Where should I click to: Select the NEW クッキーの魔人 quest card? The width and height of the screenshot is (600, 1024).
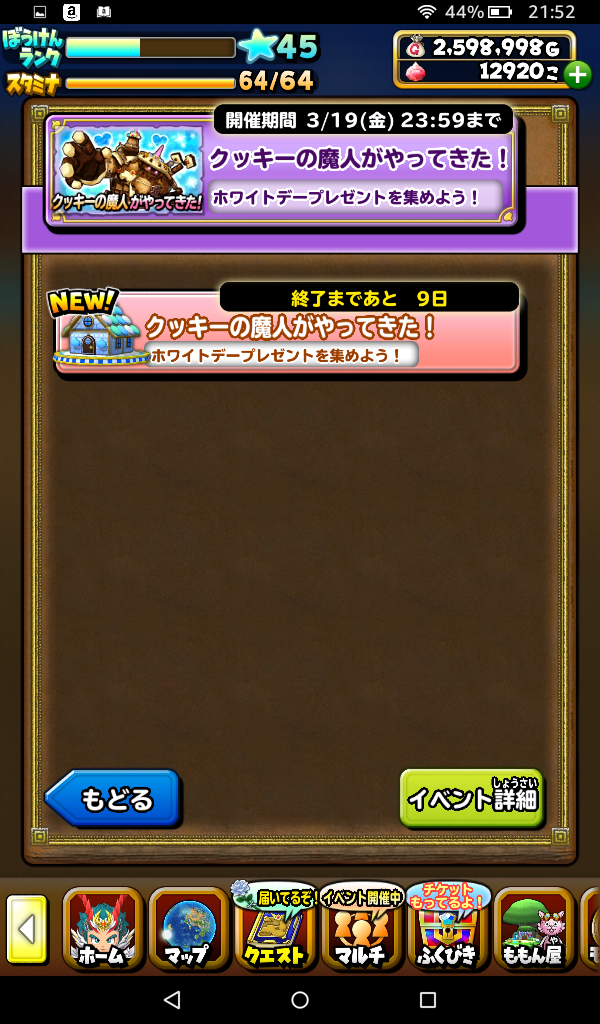(x=288, y=330)
